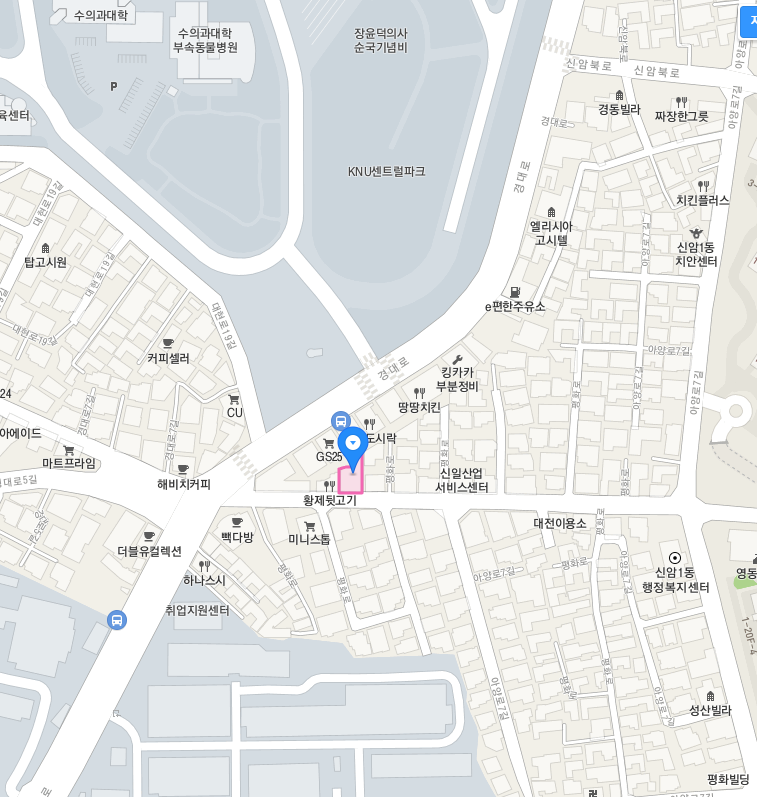
Task: Select the bus stop below 취업지원센터
Action: 117,620
